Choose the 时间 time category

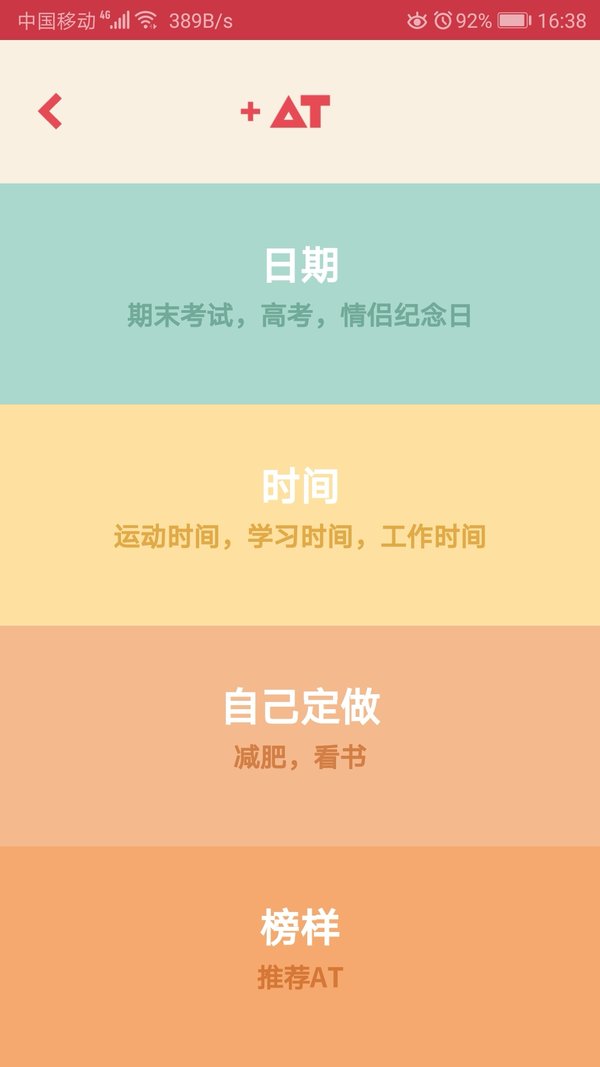(x=300, y=515)
